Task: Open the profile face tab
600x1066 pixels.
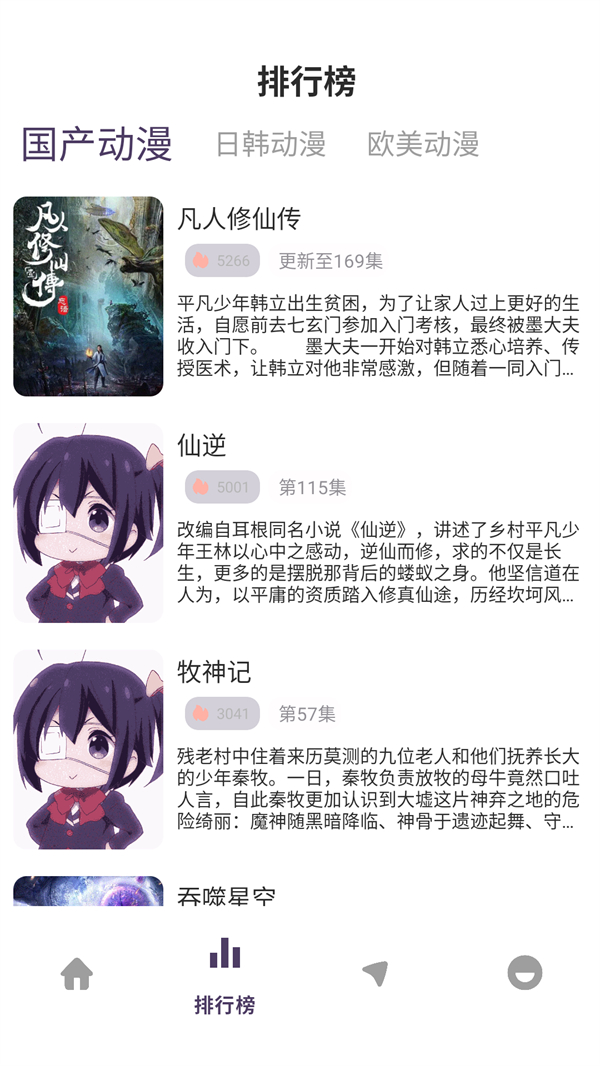Action: 525,973
